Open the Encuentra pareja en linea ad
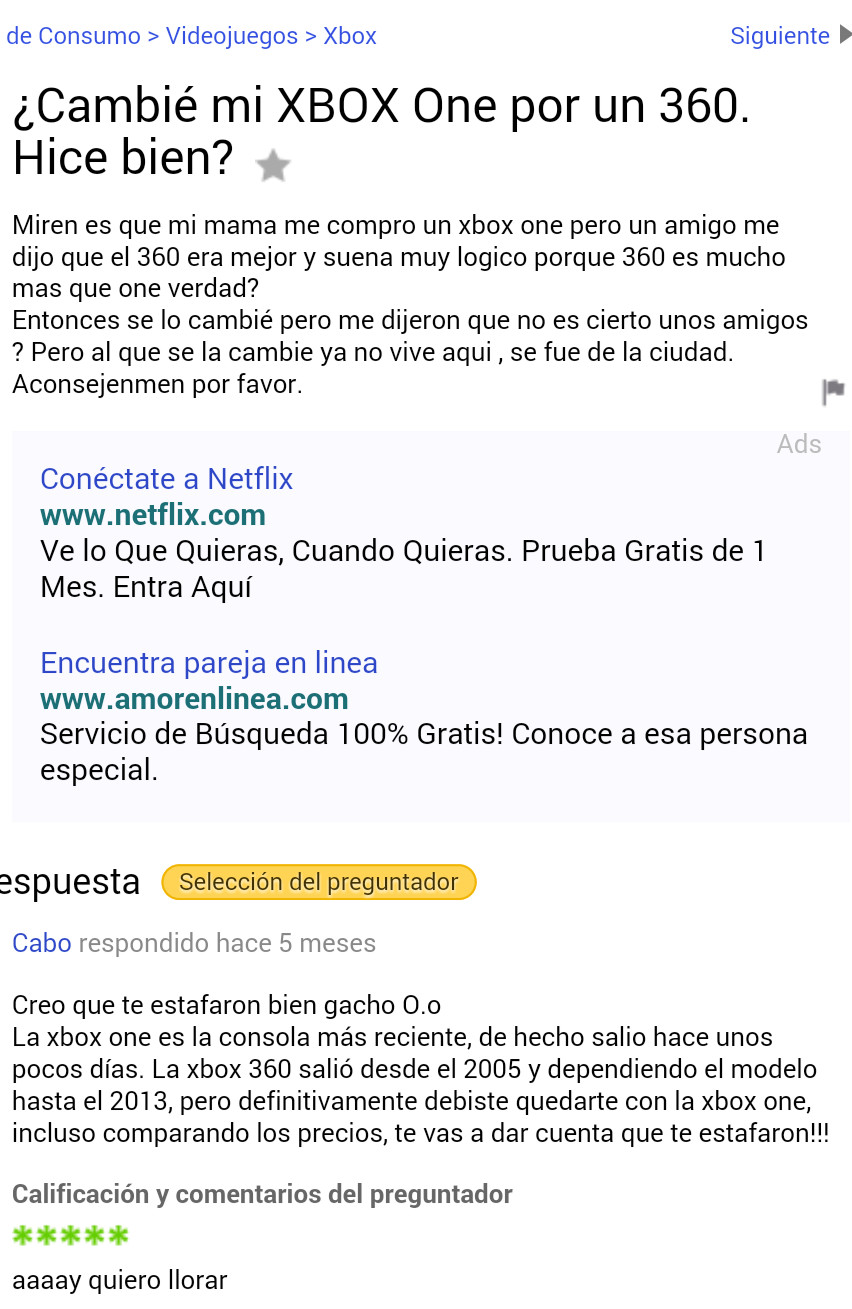 [x=209, y=663]
